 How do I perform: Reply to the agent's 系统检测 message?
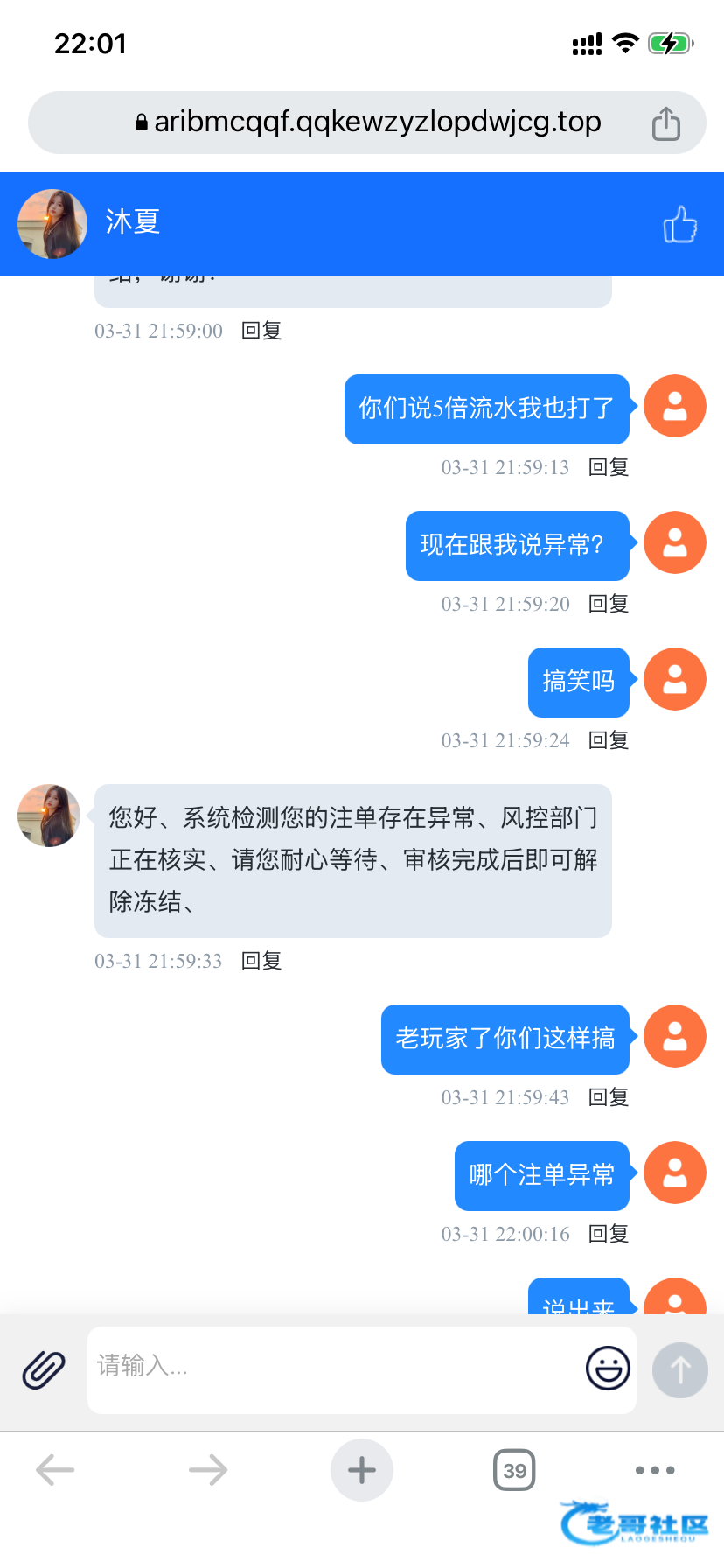click(261, 961)
